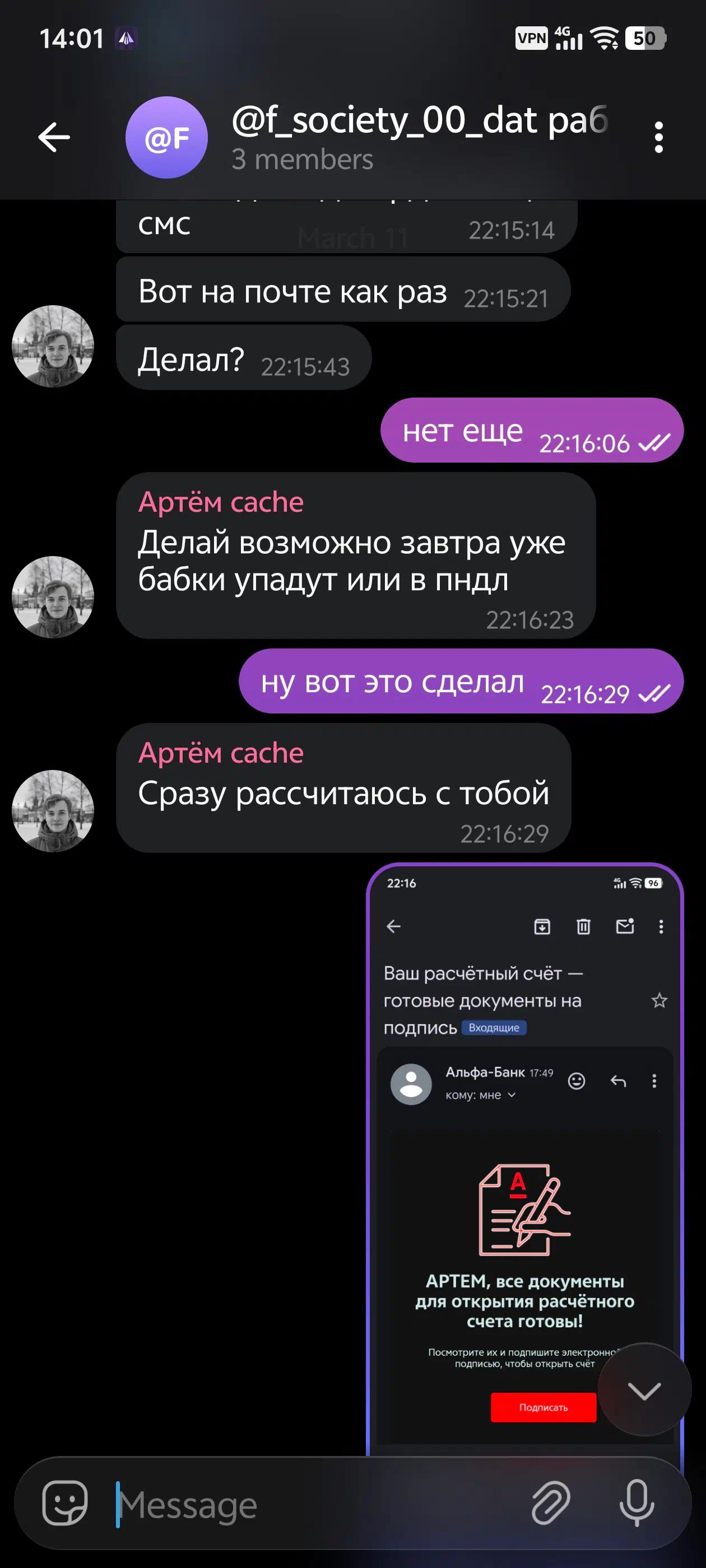Screen dimensions: 706x1568
Task: Open the chat overflow menu
Action: [x=658, y=137]
